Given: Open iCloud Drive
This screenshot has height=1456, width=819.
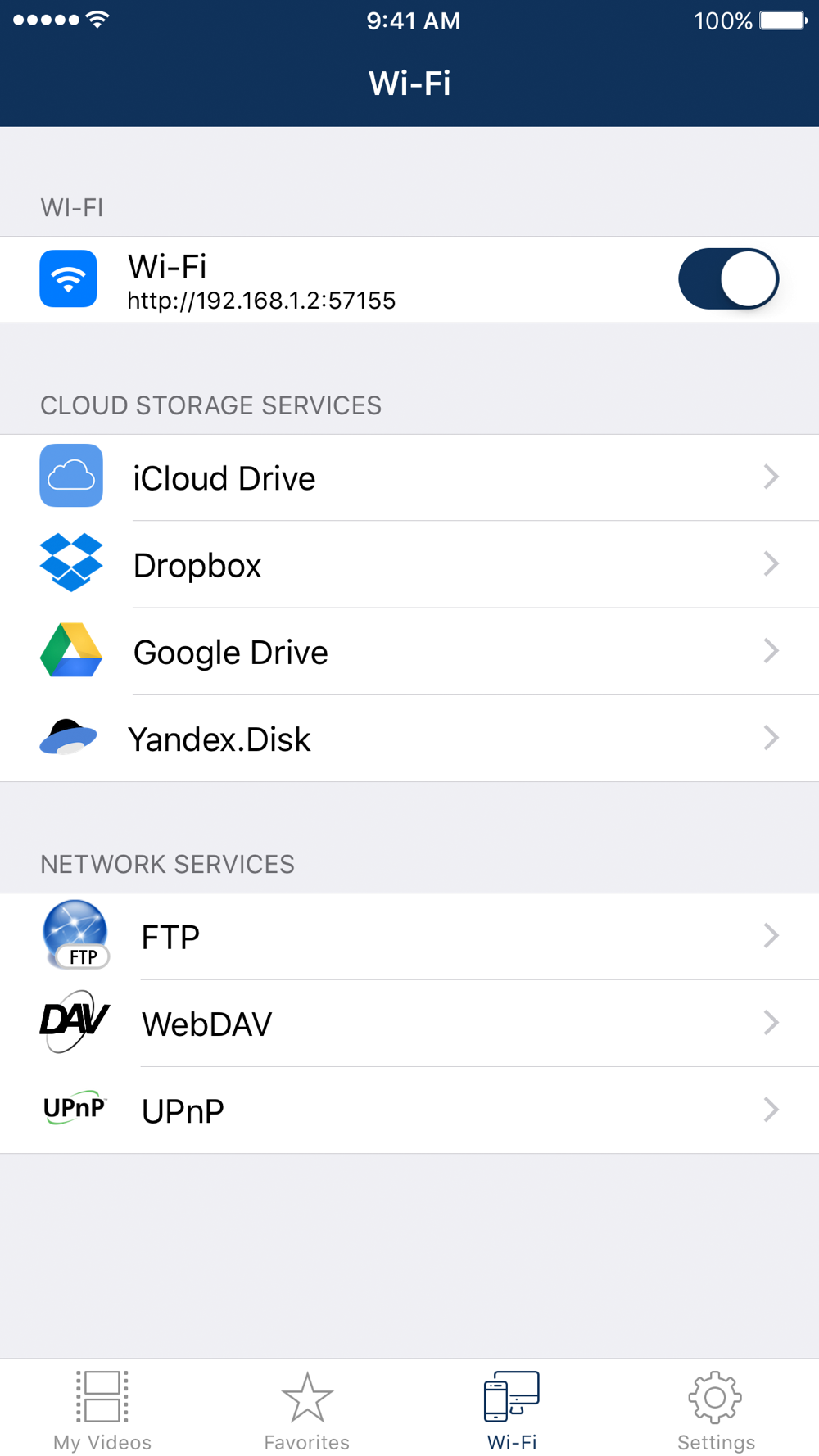Looking at the screenshot, I should click(409, 477).
